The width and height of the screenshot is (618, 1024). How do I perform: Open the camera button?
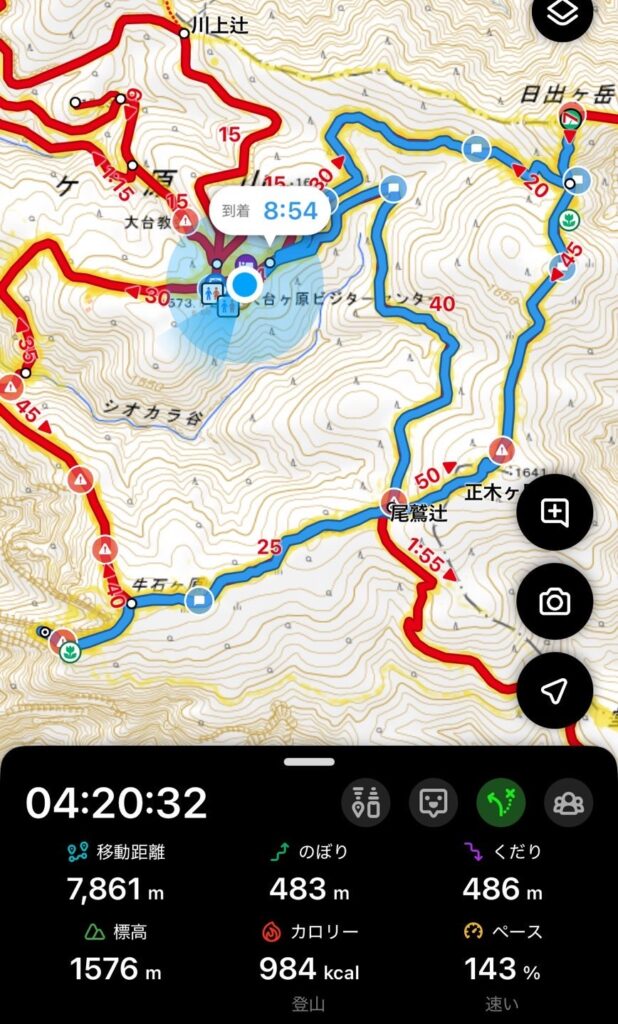tap(555, 601)
